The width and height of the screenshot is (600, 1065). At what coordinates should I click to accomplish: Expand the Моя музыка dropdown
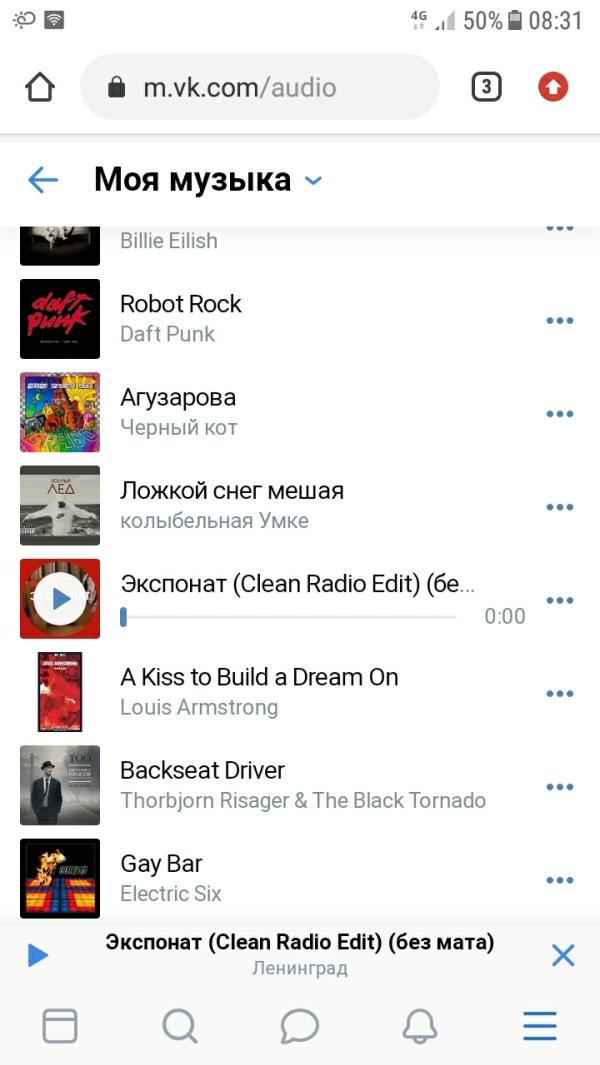point(313,181)
